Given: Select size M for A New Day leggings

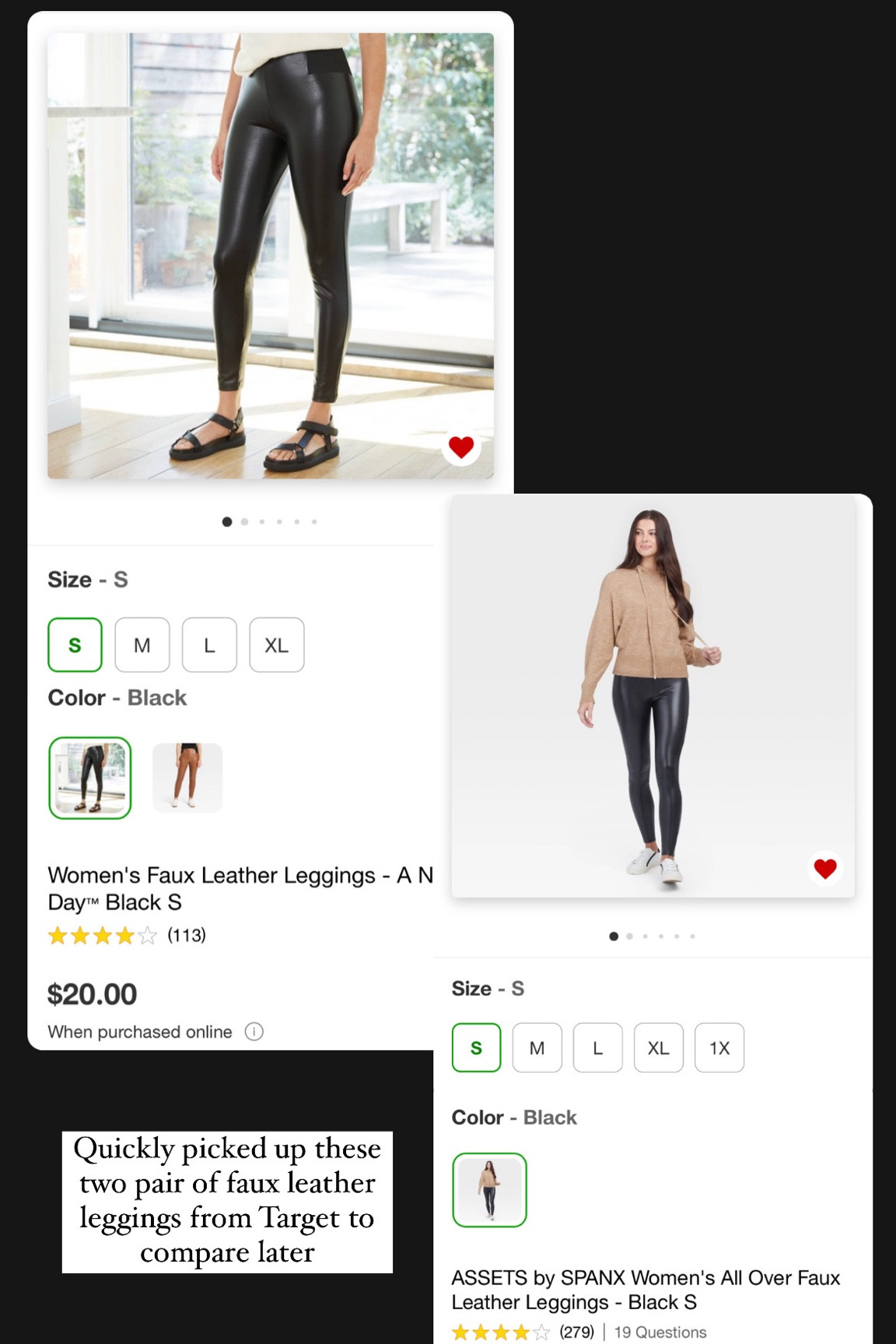Looking at the screenshot, I should click(142, 644).
